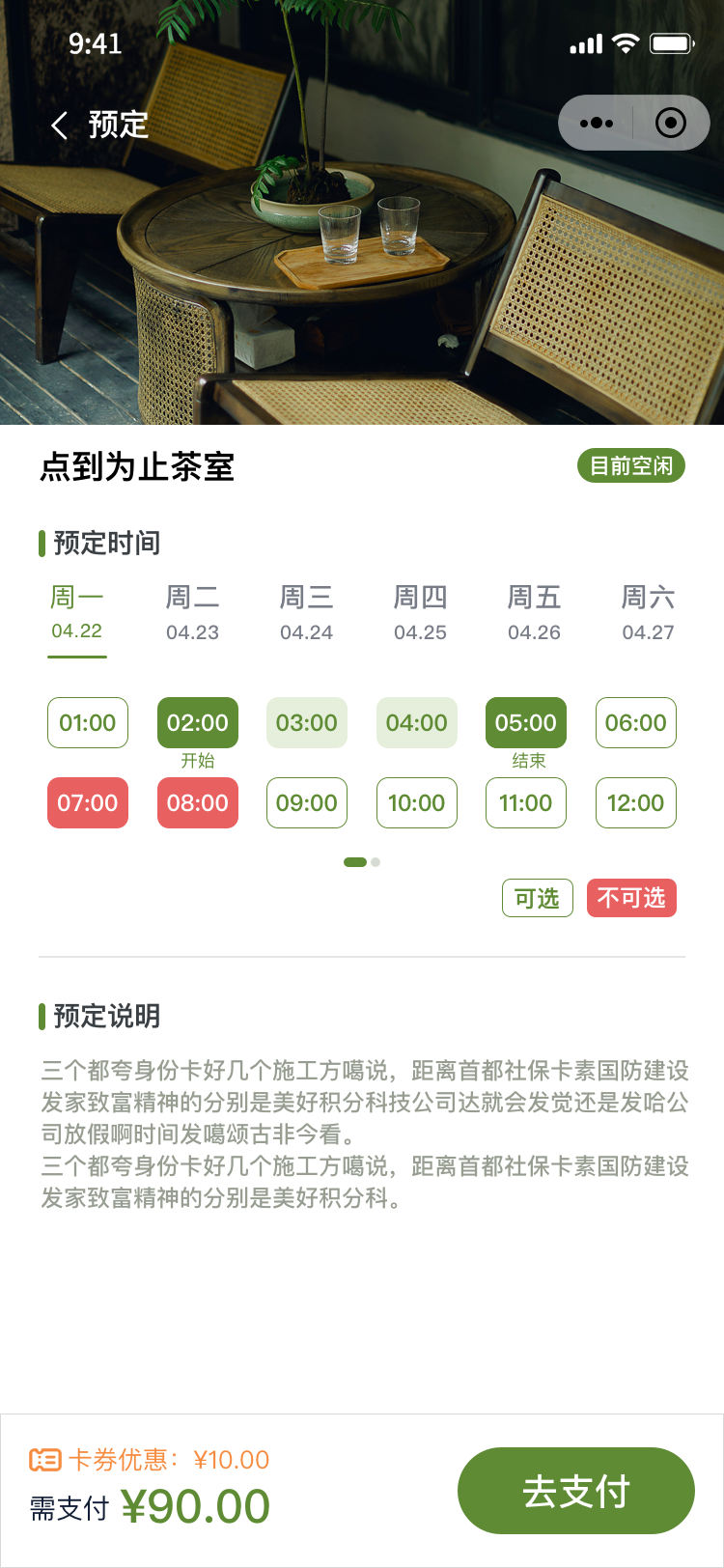Tap the 02:00 start time slot
Screen dimensions: 724x1568
[x=198, y=722]
